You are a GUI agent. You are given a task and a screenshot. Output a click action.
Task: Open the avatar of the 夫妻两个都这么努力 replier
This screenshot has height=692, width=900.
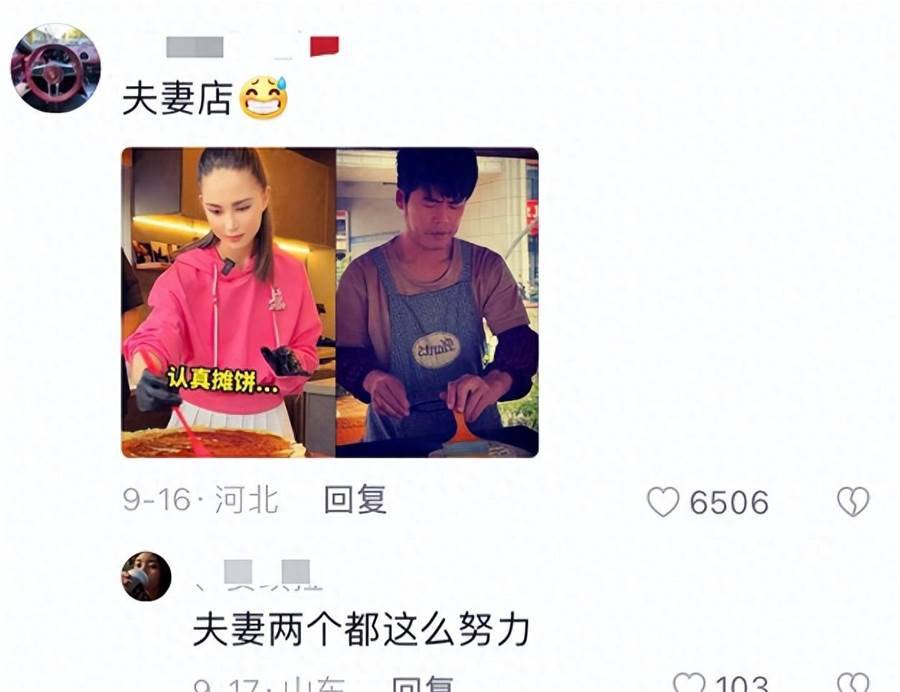point(146,575)
